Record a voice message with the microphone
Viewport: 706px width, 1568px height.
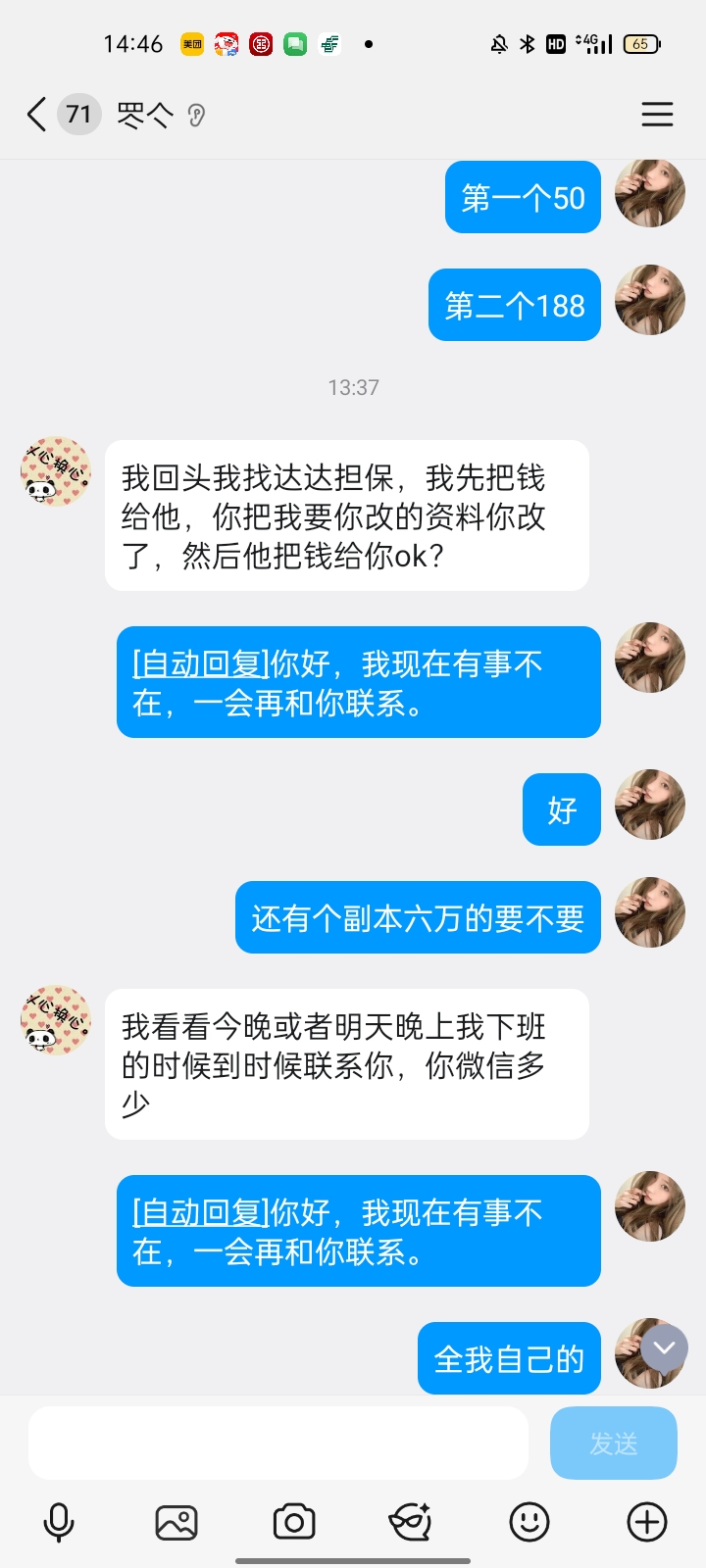click(x=59, y=1522)
